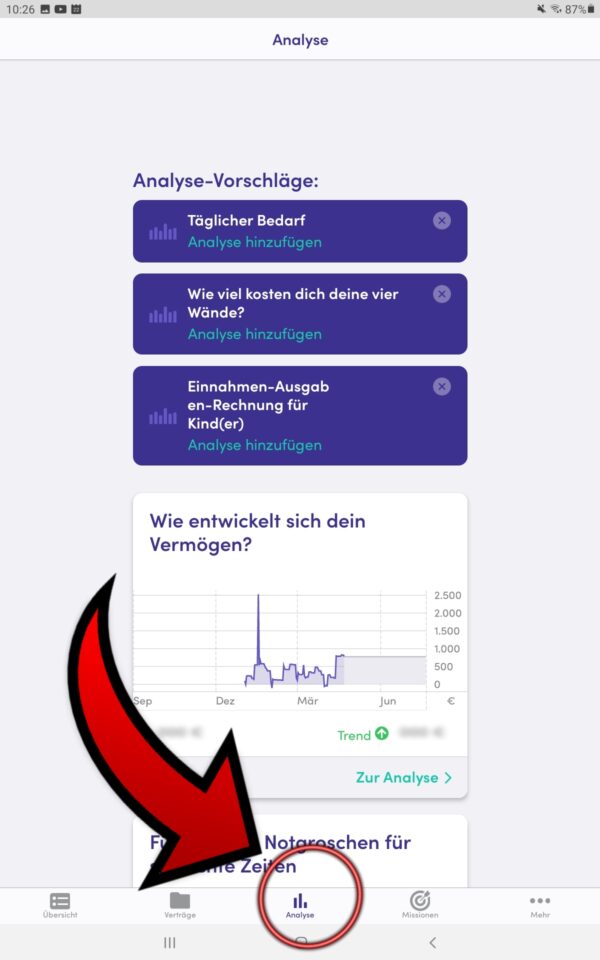
Task: Add the Täglicher Bedarf analysis
Action: click(x=255, y=242)
